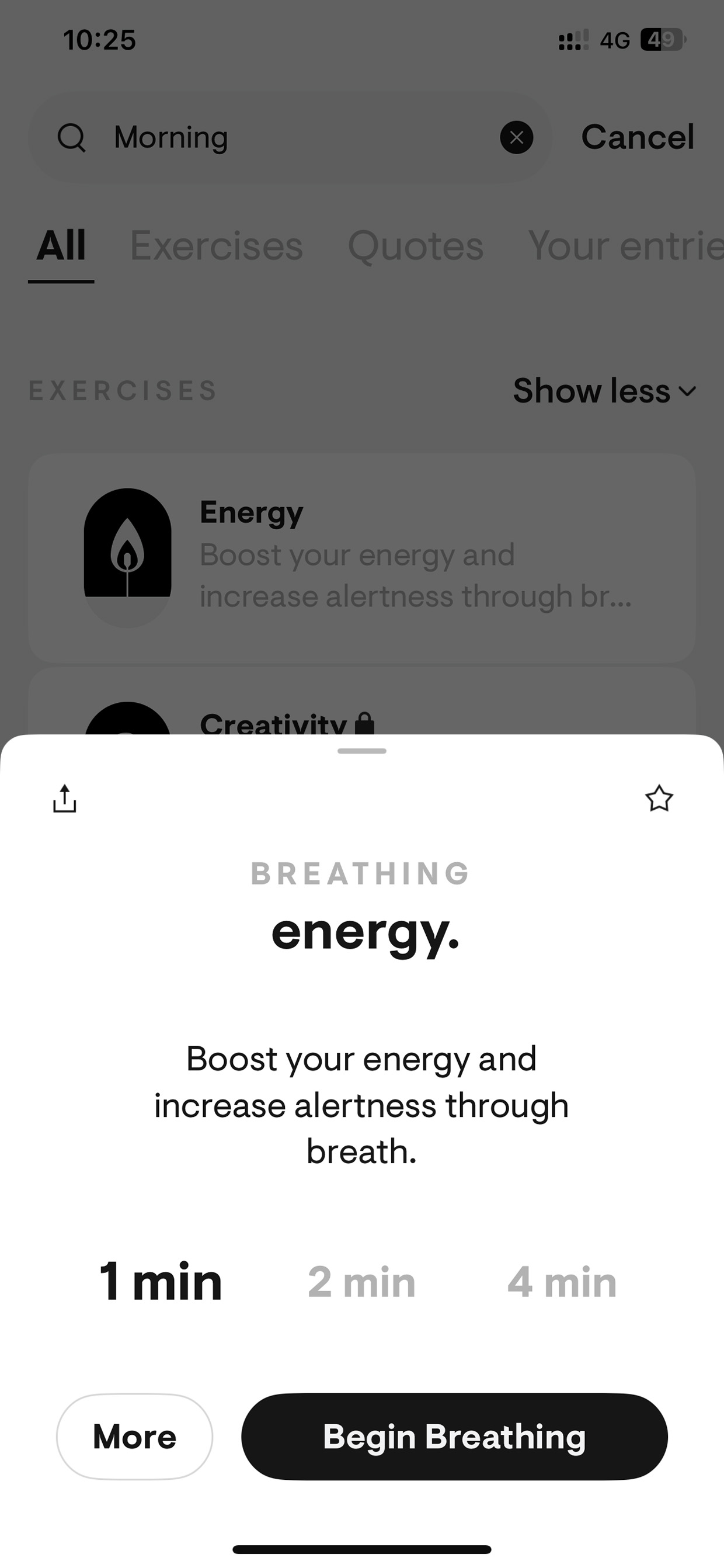Select the 1 min duration

[161, 1281]
